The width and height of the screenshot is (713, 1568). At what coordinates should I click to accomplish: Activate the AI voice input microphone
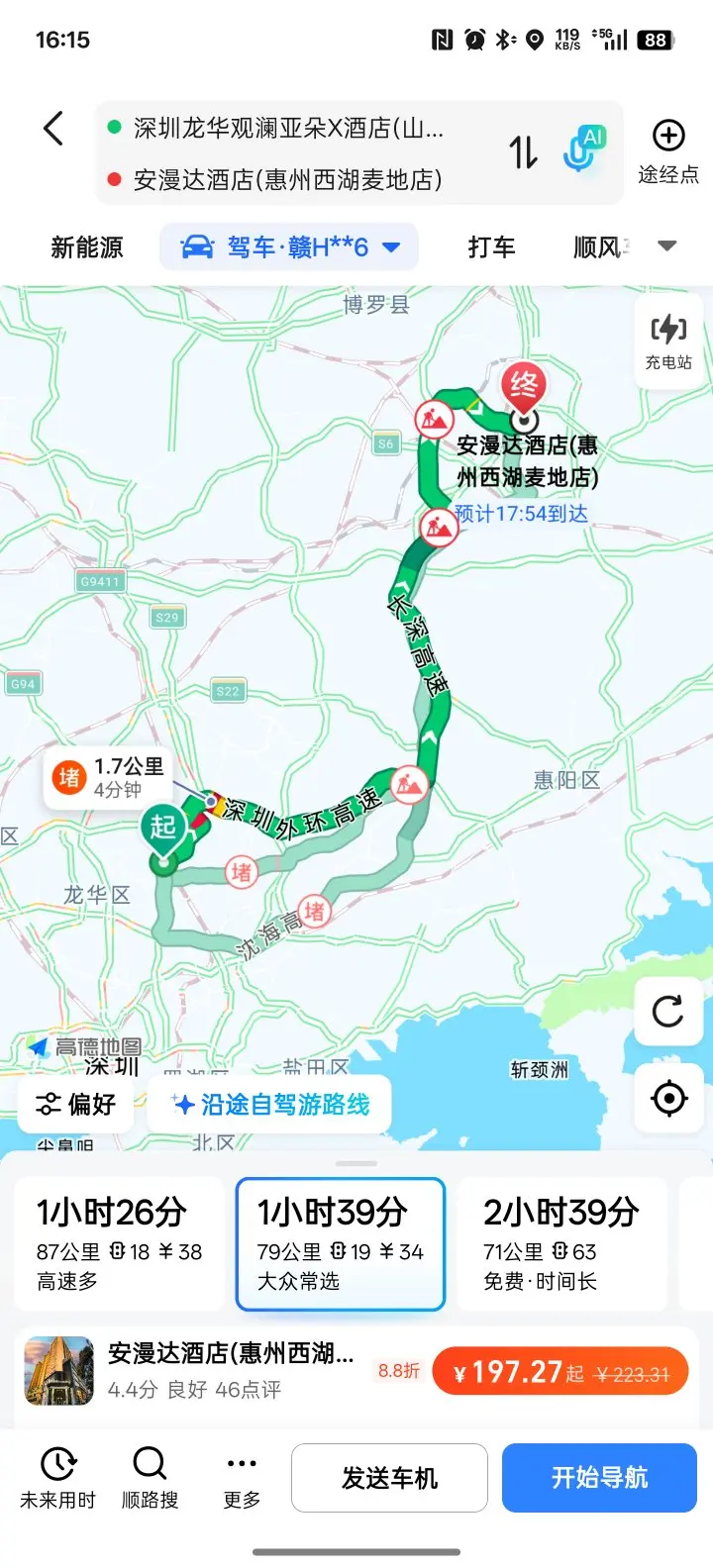click(x=582, y=149)
